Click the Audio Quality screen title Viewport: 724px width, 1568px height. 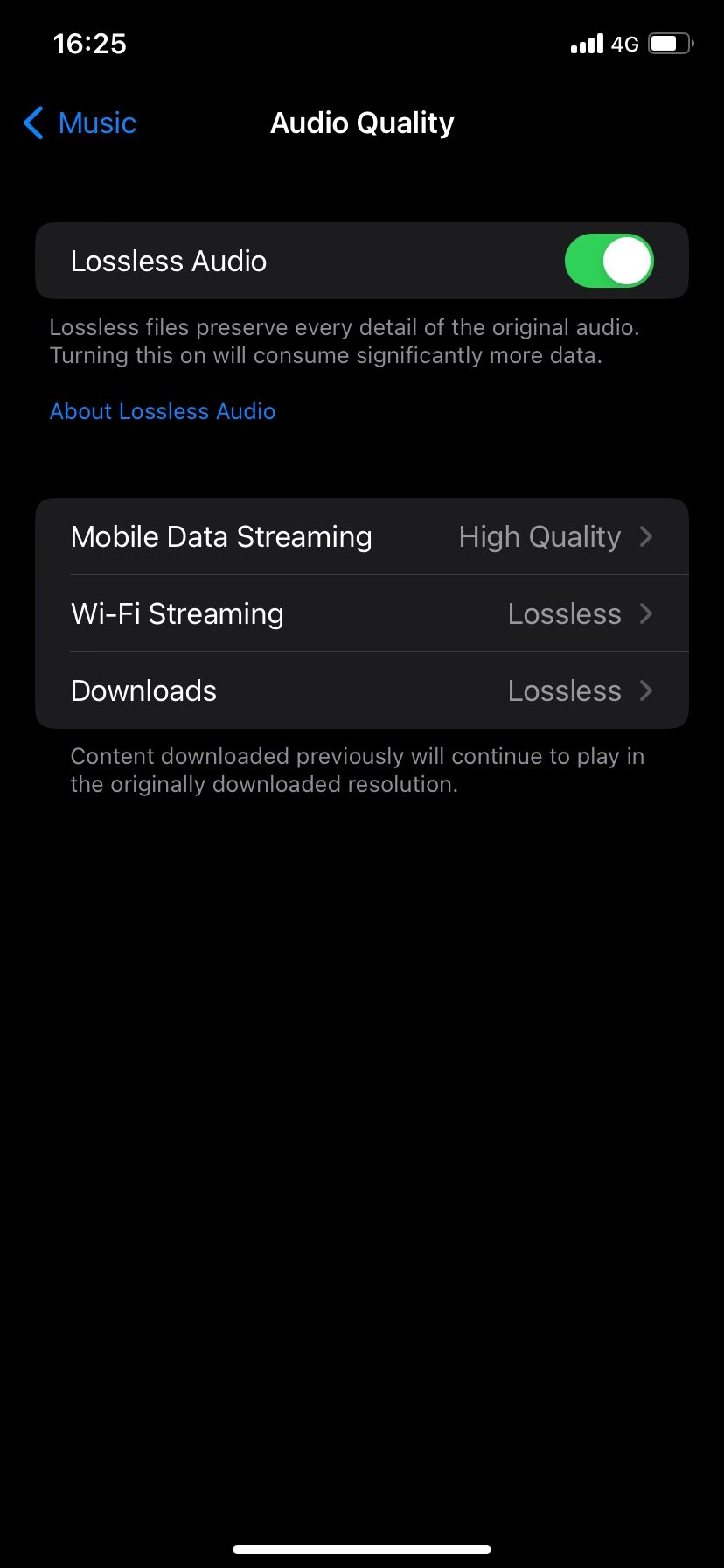362,122
